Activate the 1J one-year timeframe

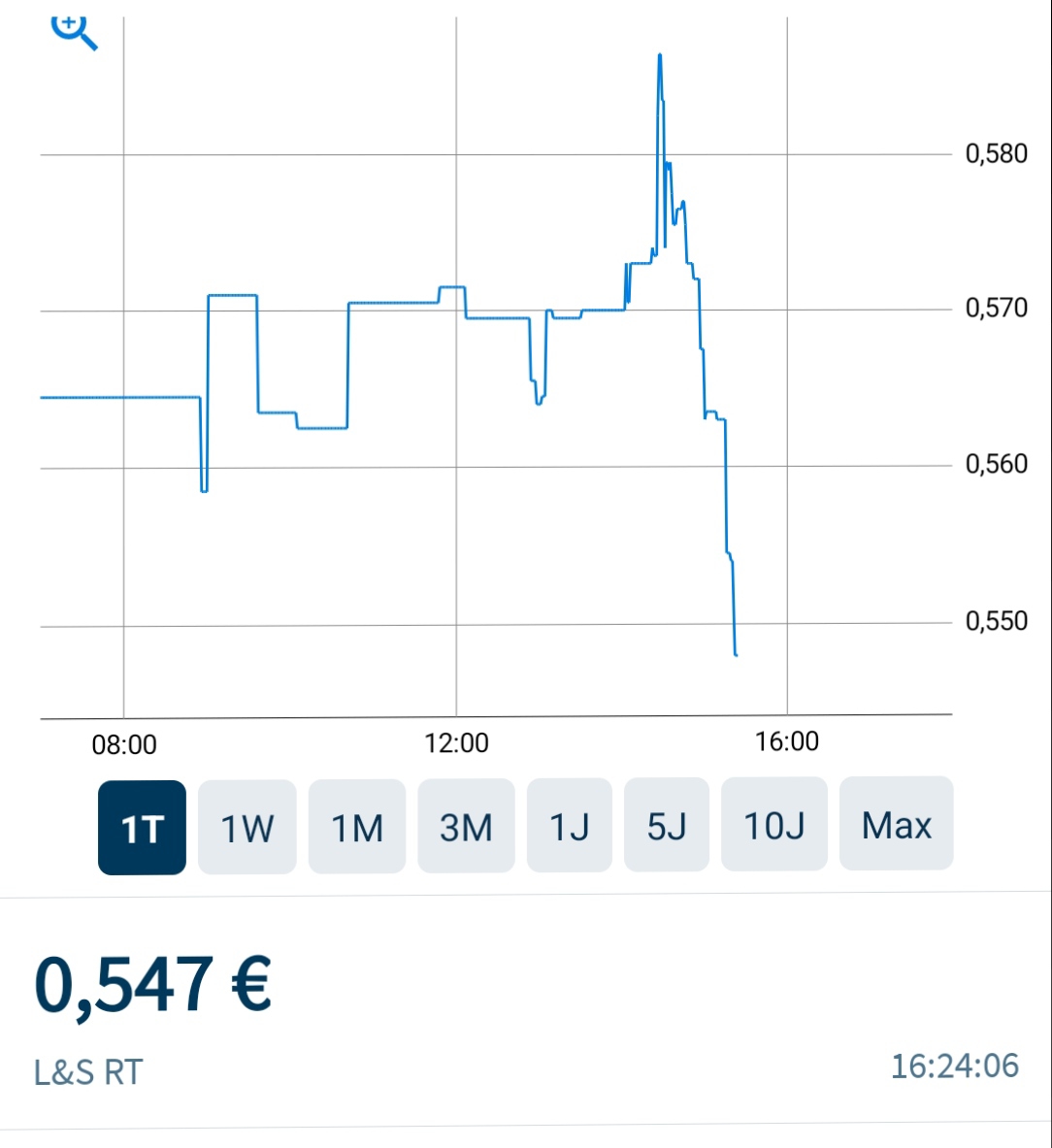[569, 824]
